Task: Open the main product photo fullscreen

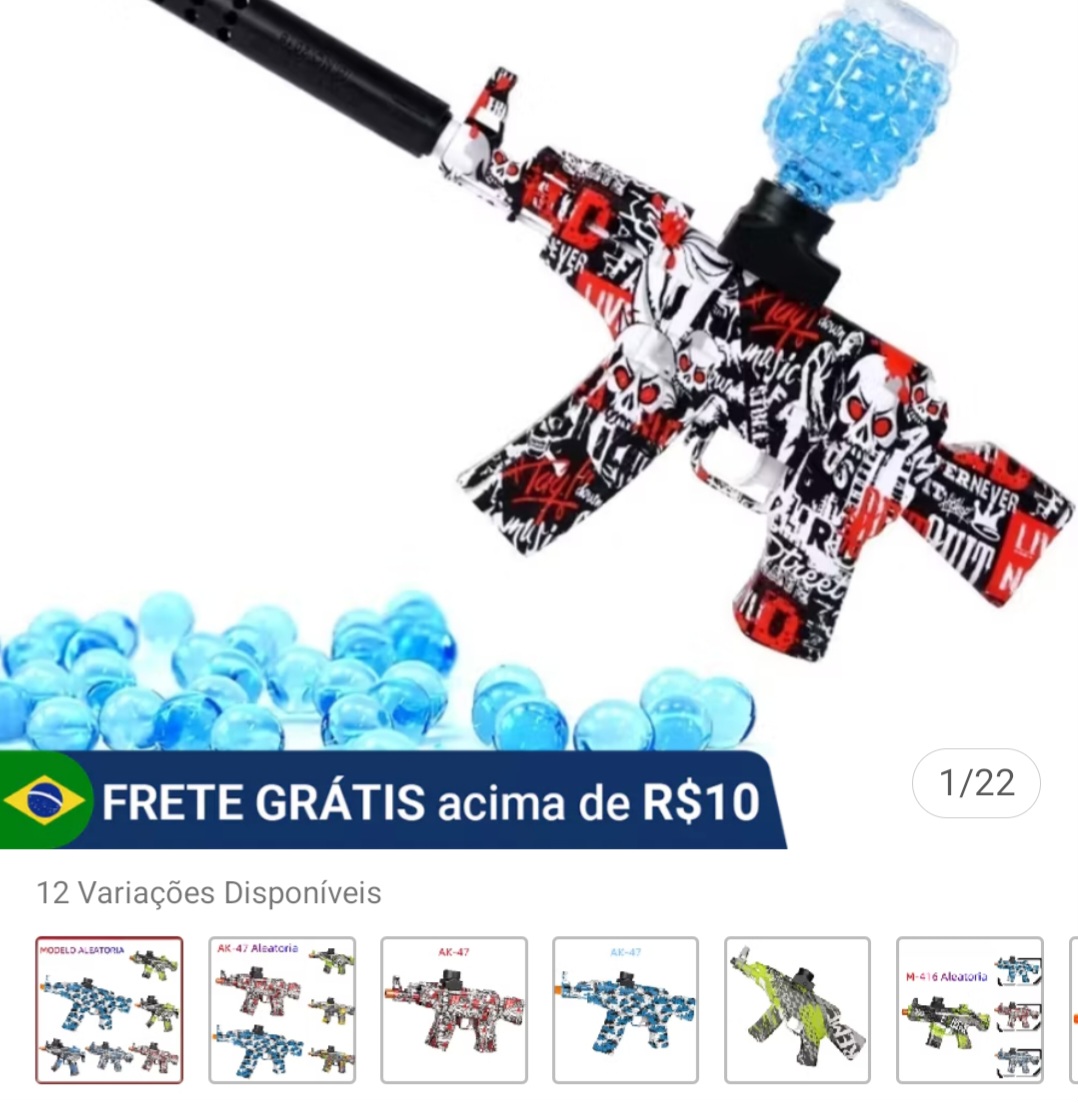Action: [540, 380]
